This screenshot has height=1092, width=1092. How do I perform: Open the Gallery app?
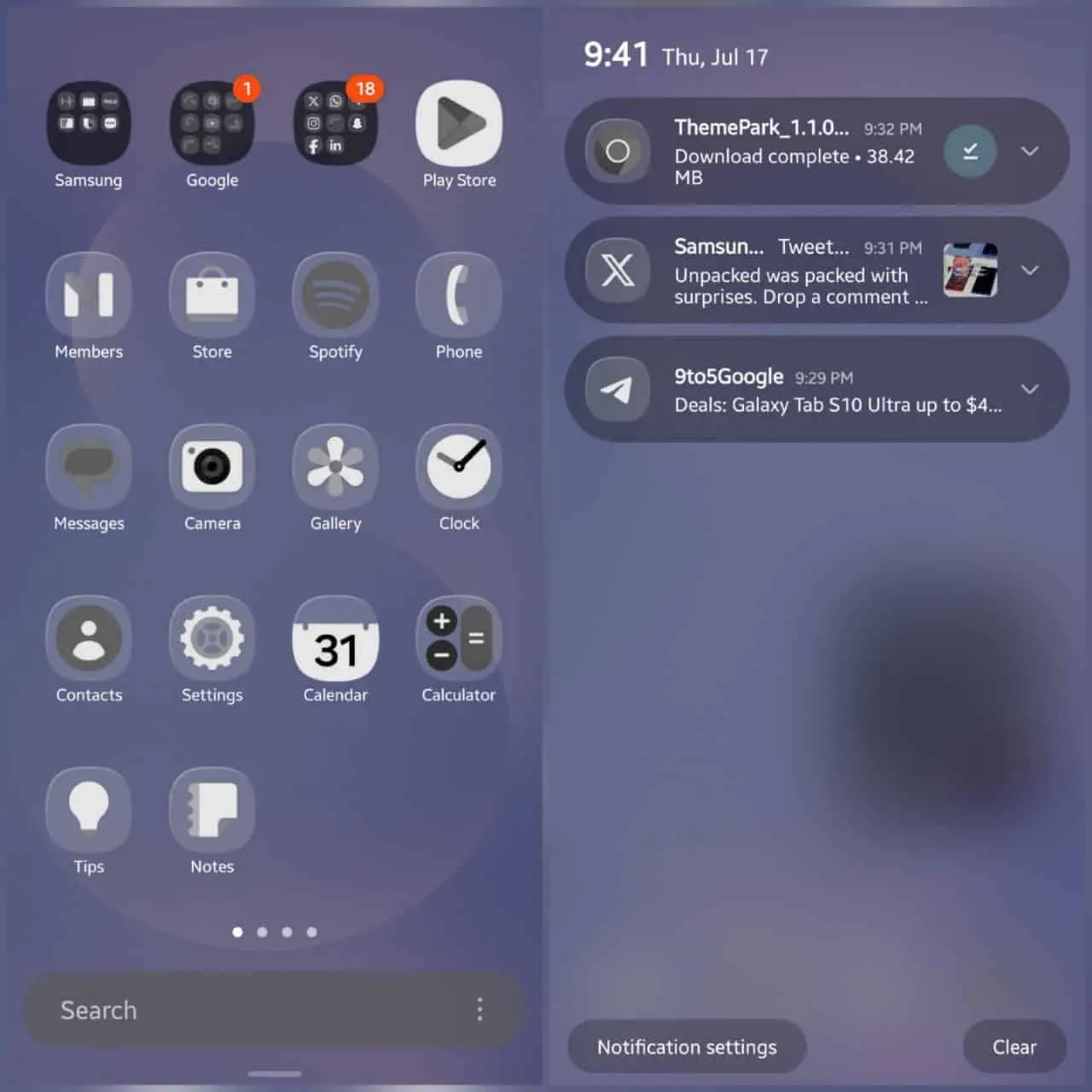point(335,467)
